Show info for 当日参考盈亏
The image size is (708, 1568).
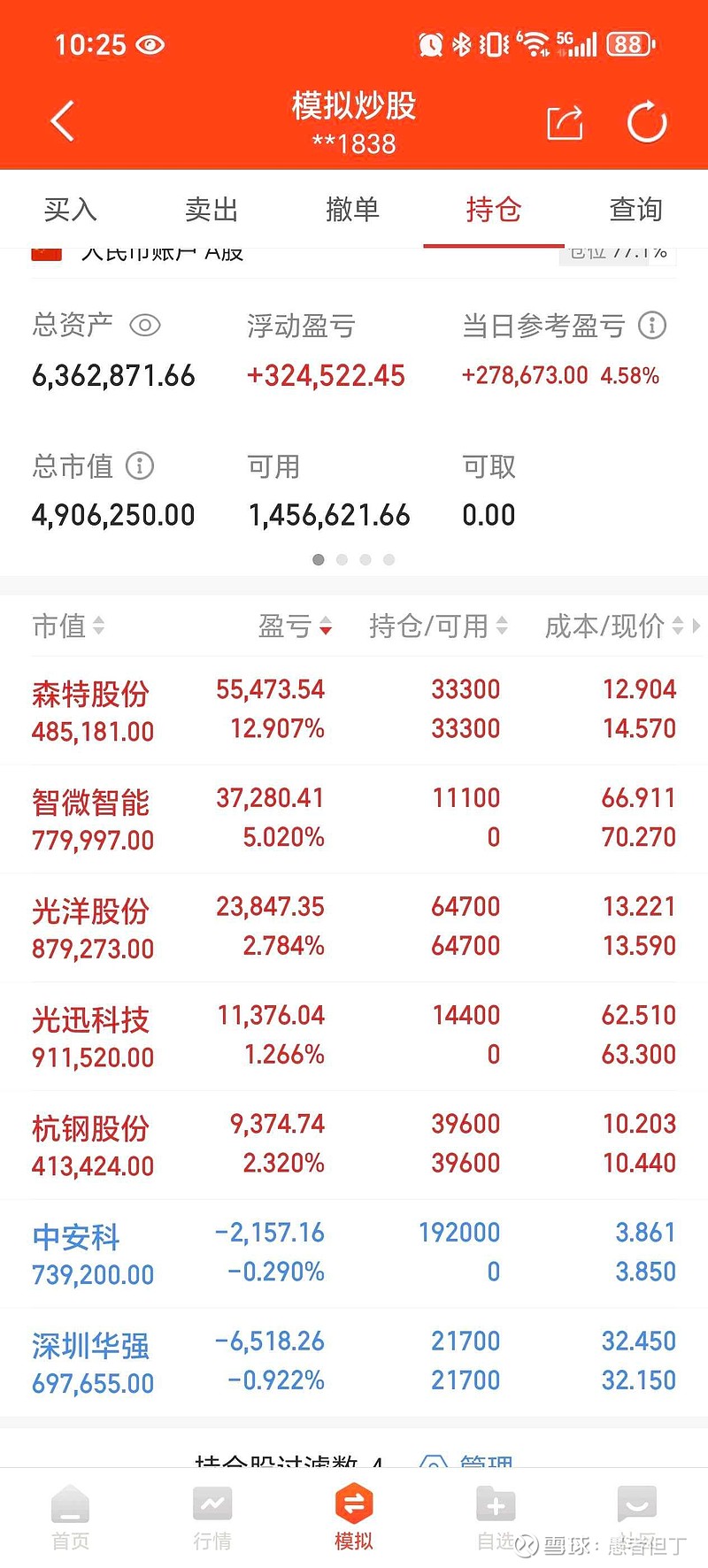652,326
